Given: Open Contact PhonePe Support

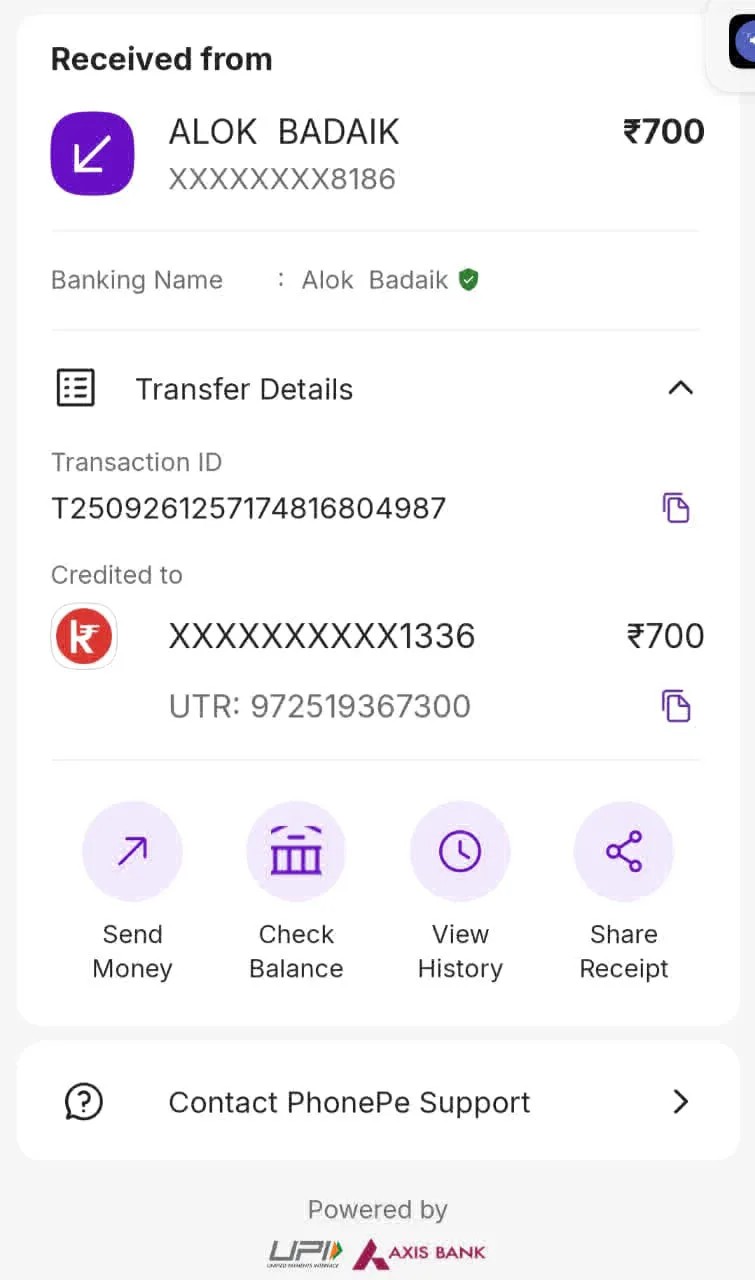Looking at the screenshot, I should coord(378,1102).
